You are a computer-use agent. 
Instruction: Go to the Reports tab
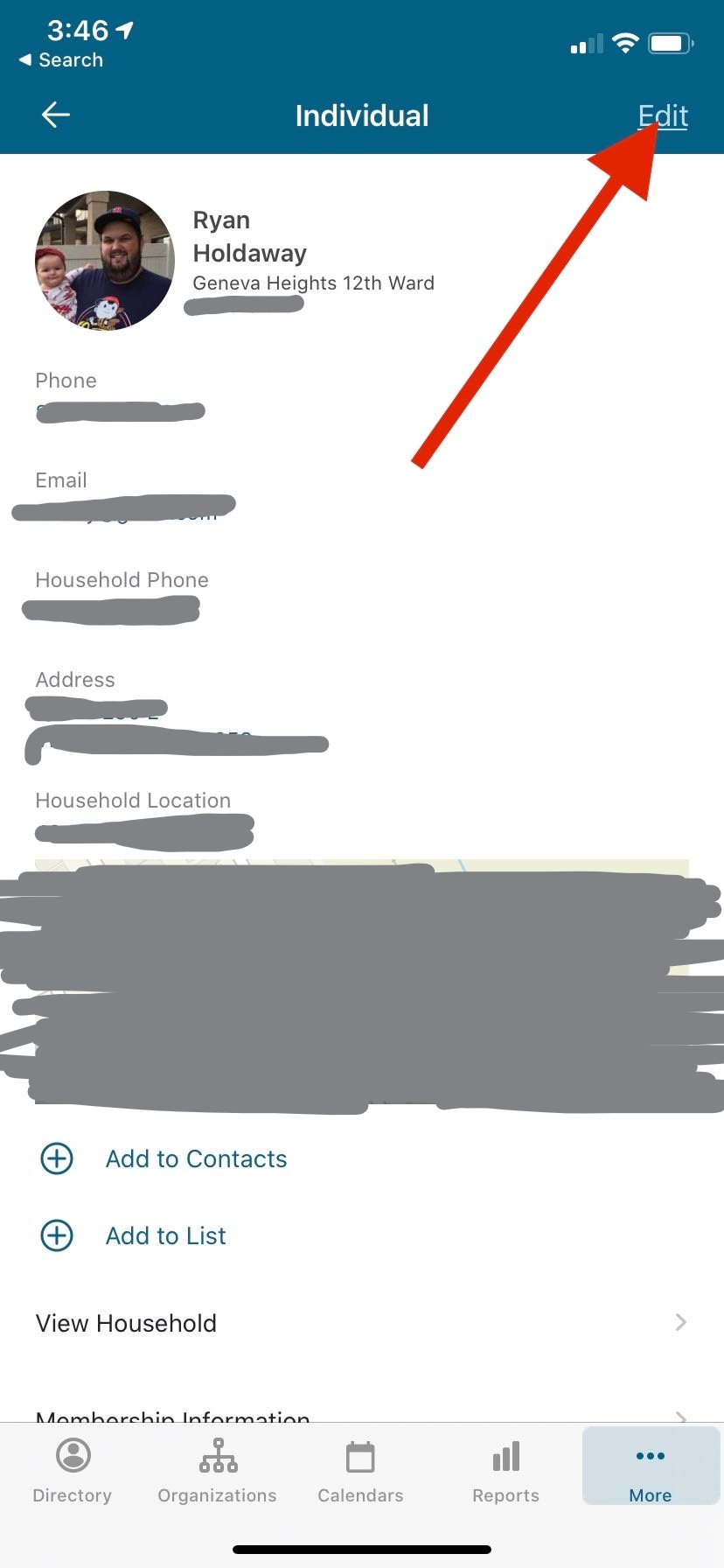pyautogui.click(x=505, y=1471)
